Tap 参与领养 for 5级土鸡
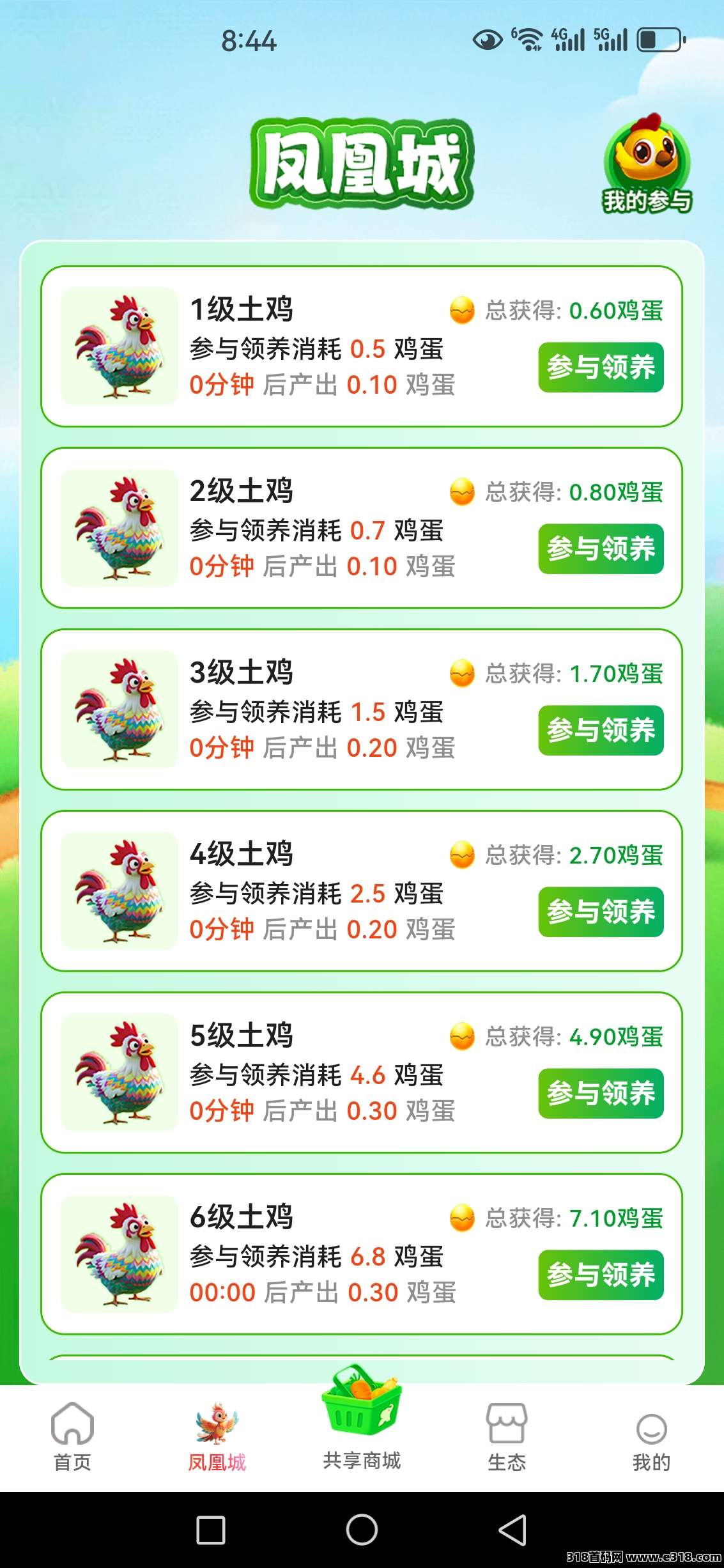724x1568 pixels. [601, 1094]
